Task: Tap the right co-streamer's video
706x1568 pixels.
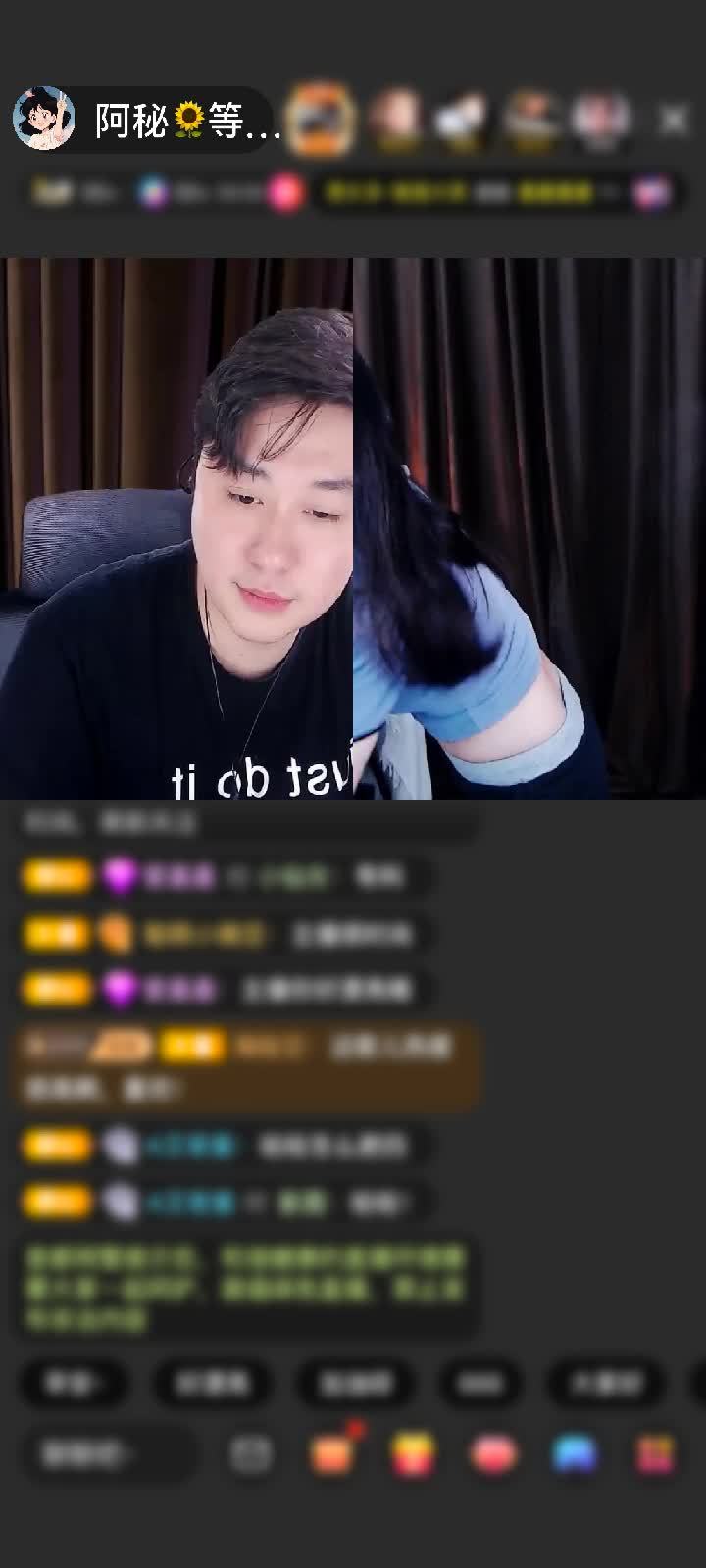Action: 529,529
